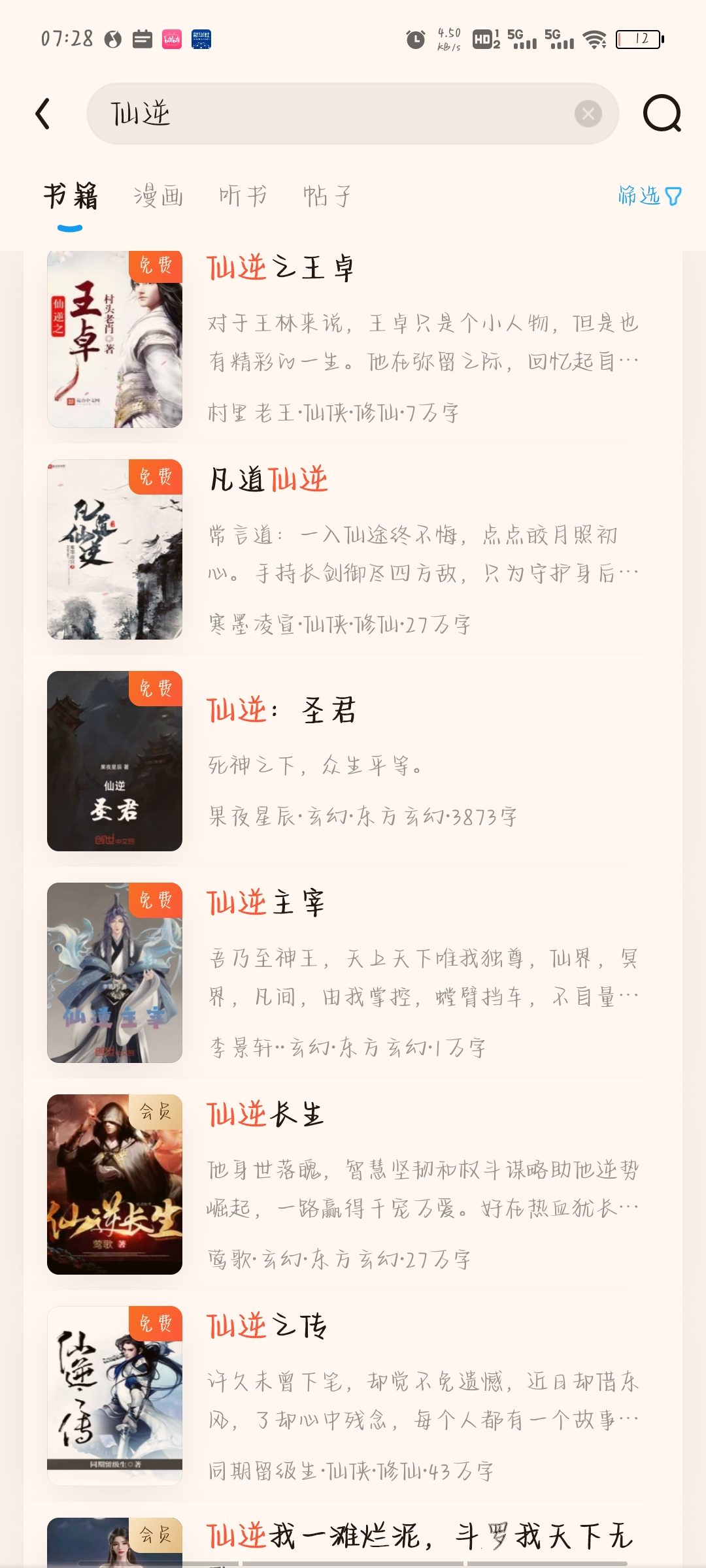
Task: Open the book 凡道仙逆
Action: point(353,549)
